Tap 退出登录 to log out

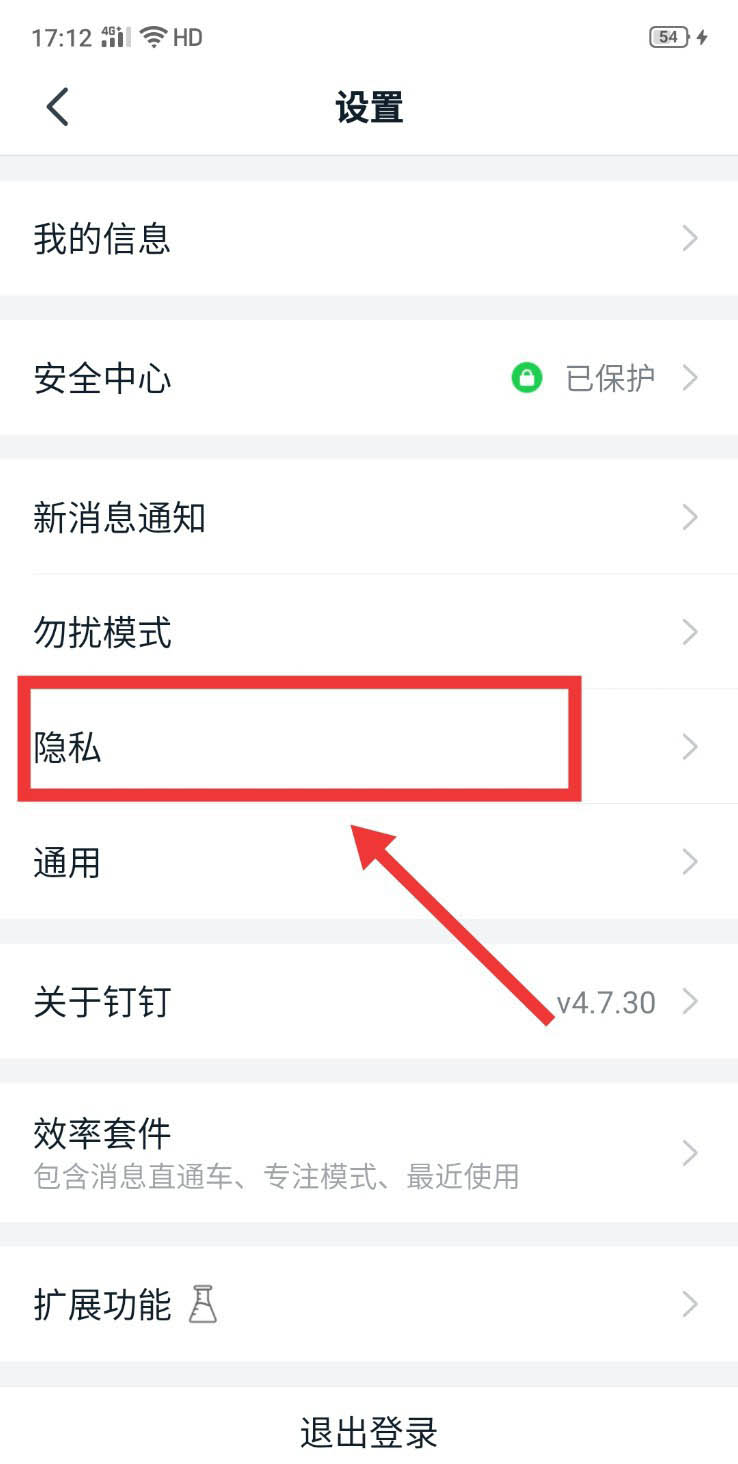point(368,1432)
